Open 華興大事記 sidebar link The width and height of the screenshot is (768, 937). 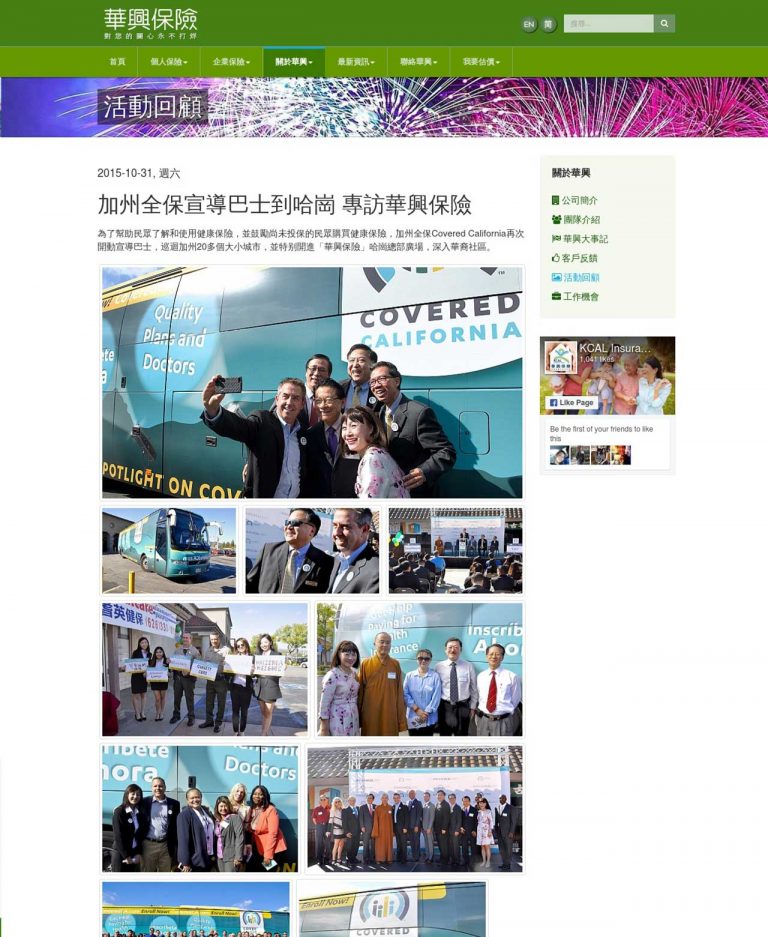click(585, 239)
